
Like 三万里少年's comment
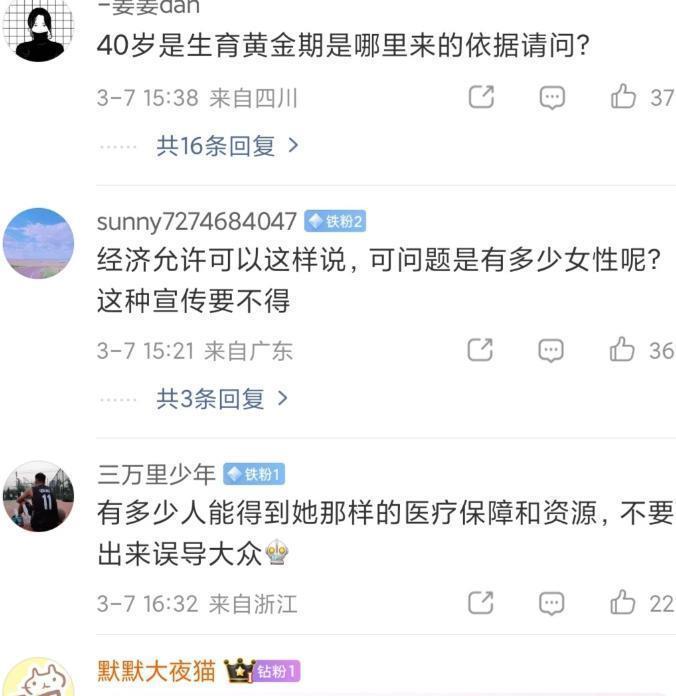tap(624, 603)
